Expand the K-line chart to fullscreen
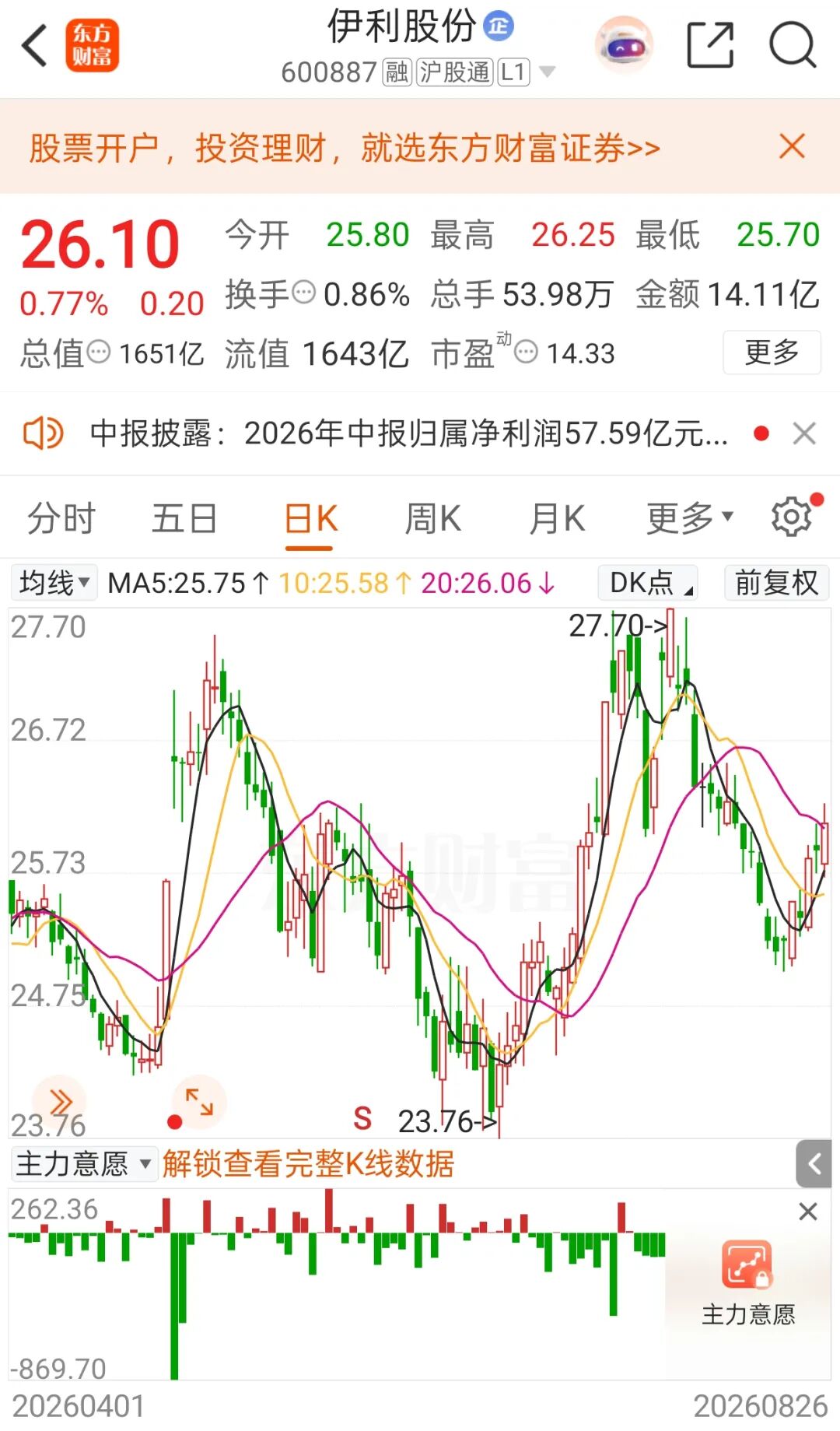840x1431 pixels. (x=199, y=1102)
